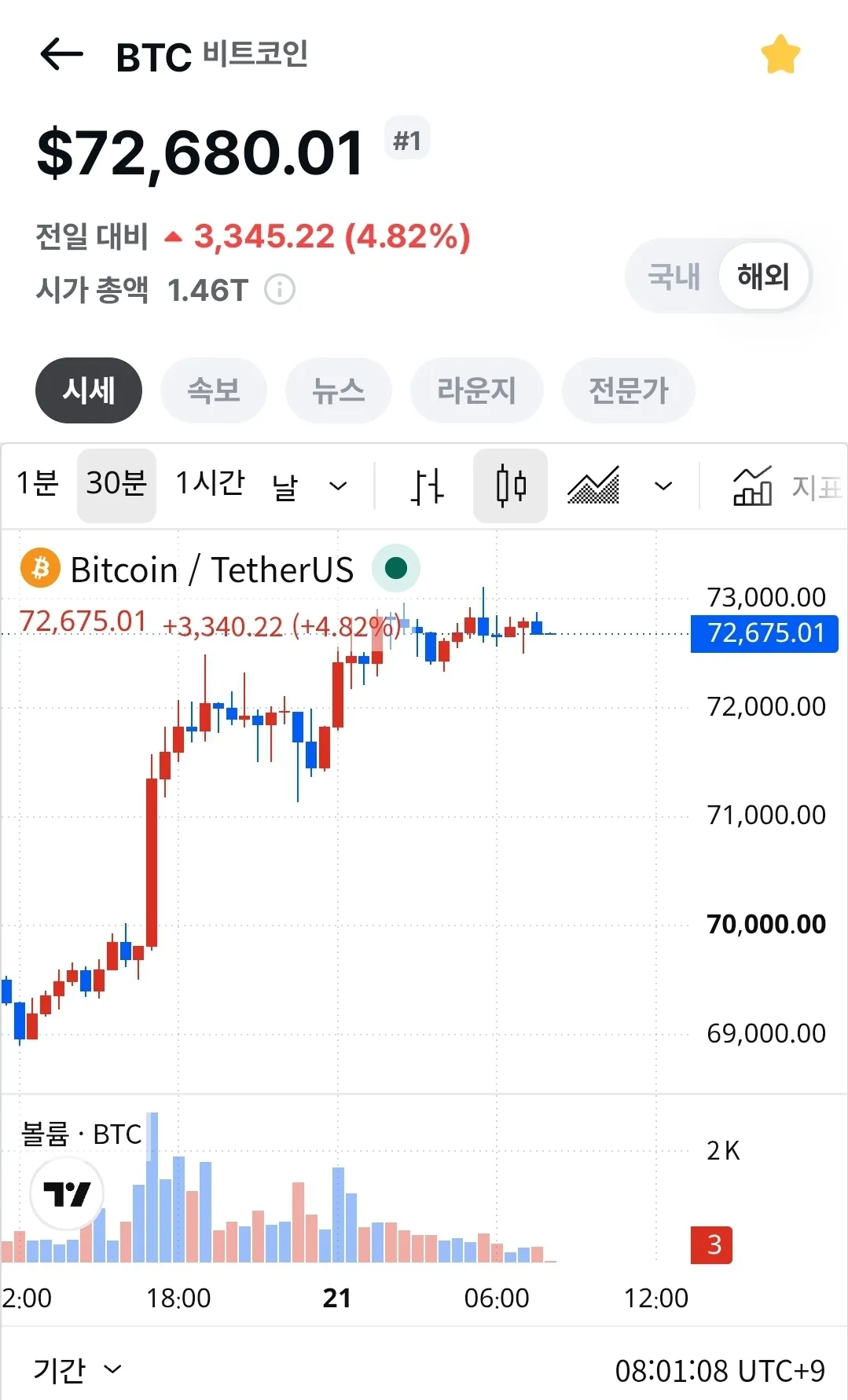
Task: Select the 1시간 chart interval
Action: (x=210, y=485)
